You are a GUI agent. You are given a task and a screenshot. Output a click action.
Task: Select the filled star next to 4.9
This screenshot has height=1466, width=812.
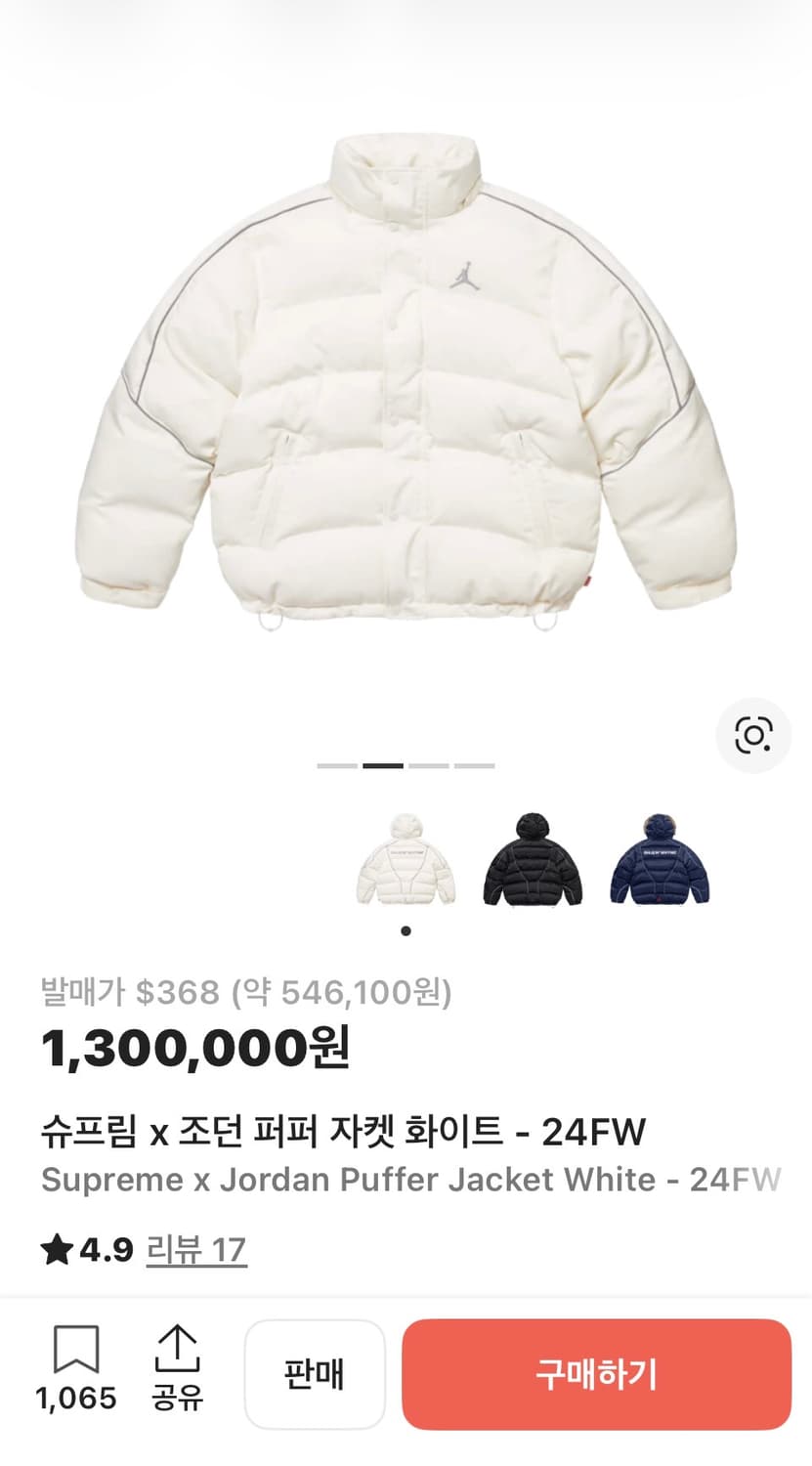coord(56,1246)
